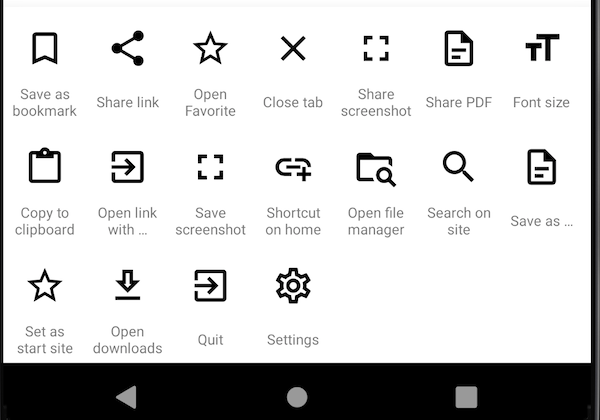Choose Search on site
600x420 pixels.
(458, 192)
